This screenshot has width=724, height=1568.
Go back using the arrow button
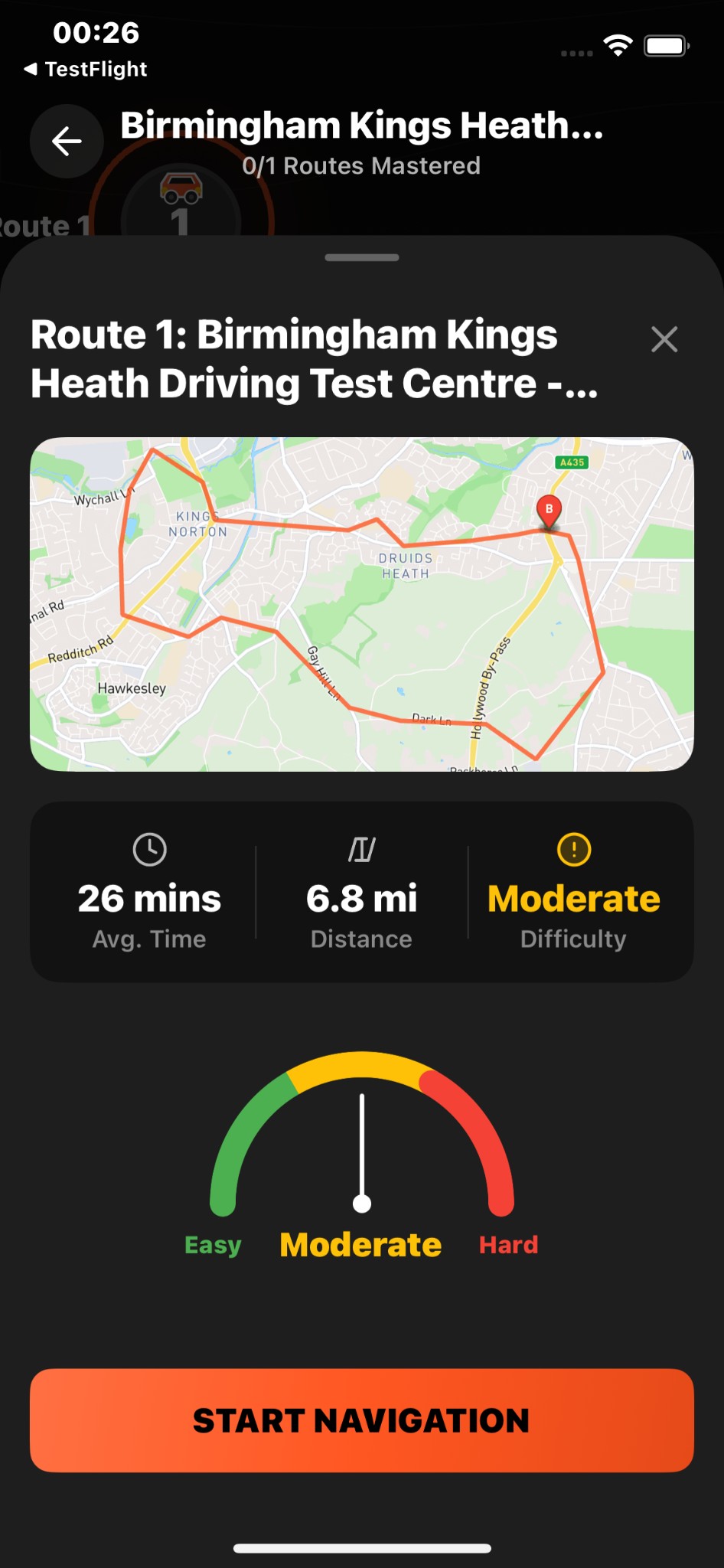tap(67, 142)
